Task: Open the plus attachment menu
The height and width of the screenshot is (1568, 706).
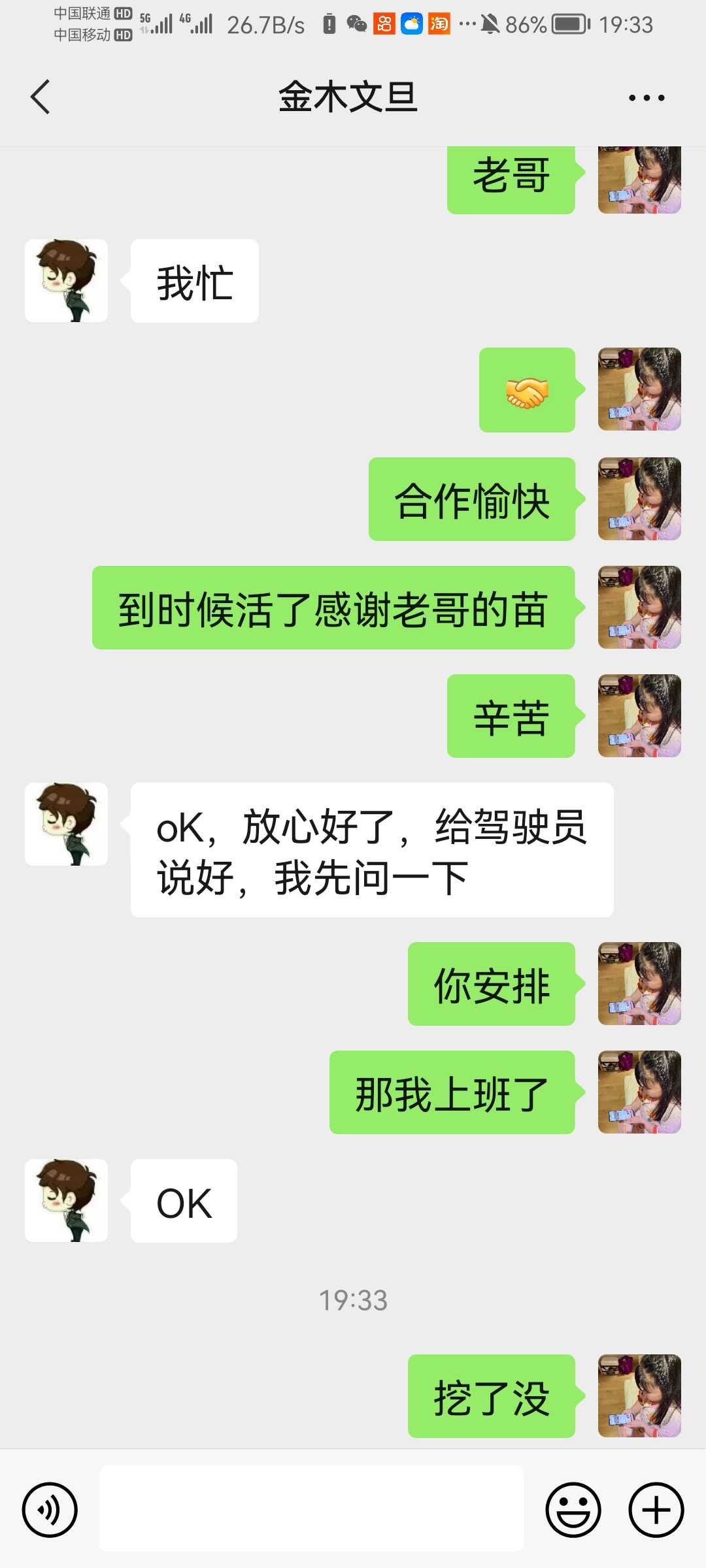Action: (x=656, y=1510)
